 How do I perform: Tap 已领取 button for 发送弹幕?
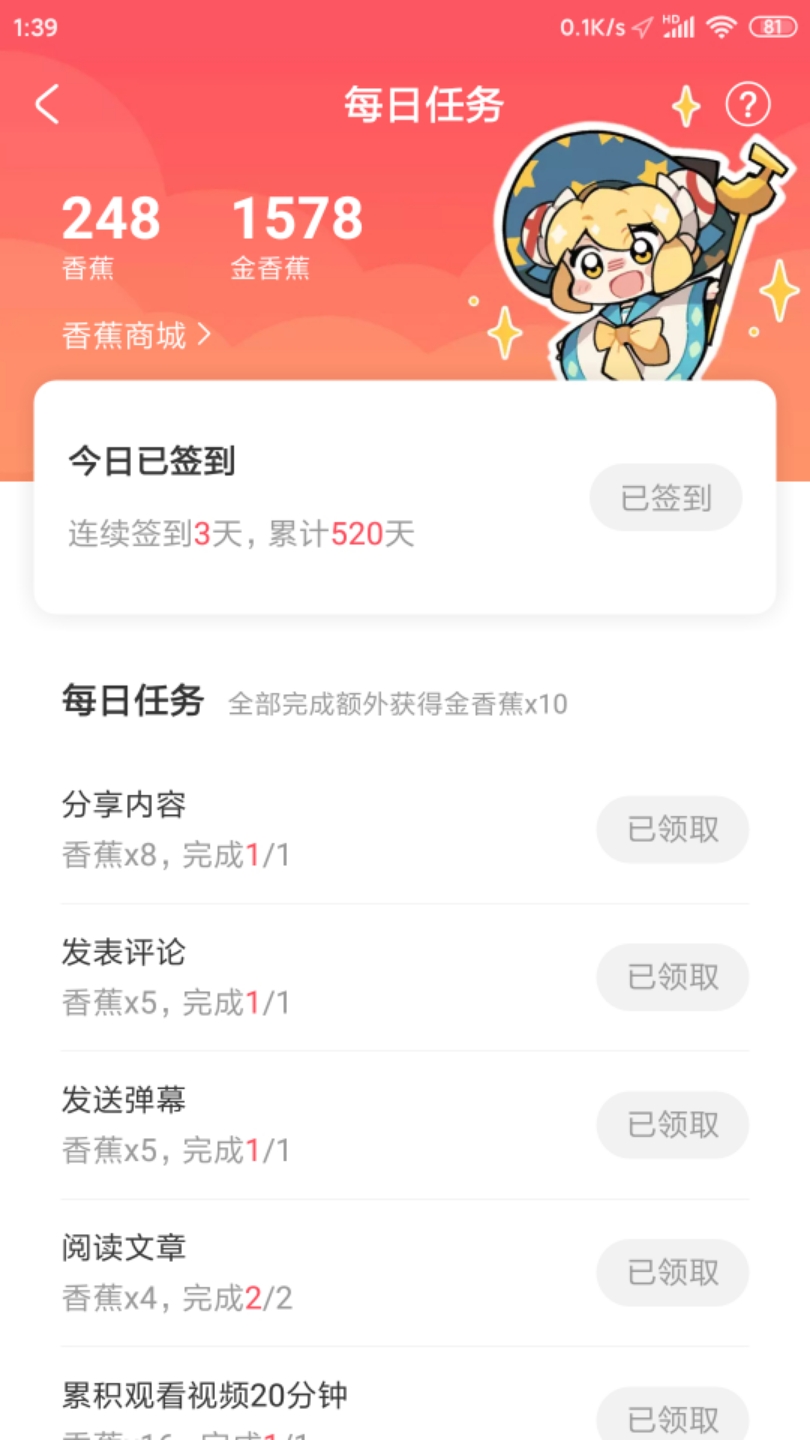673,1125
